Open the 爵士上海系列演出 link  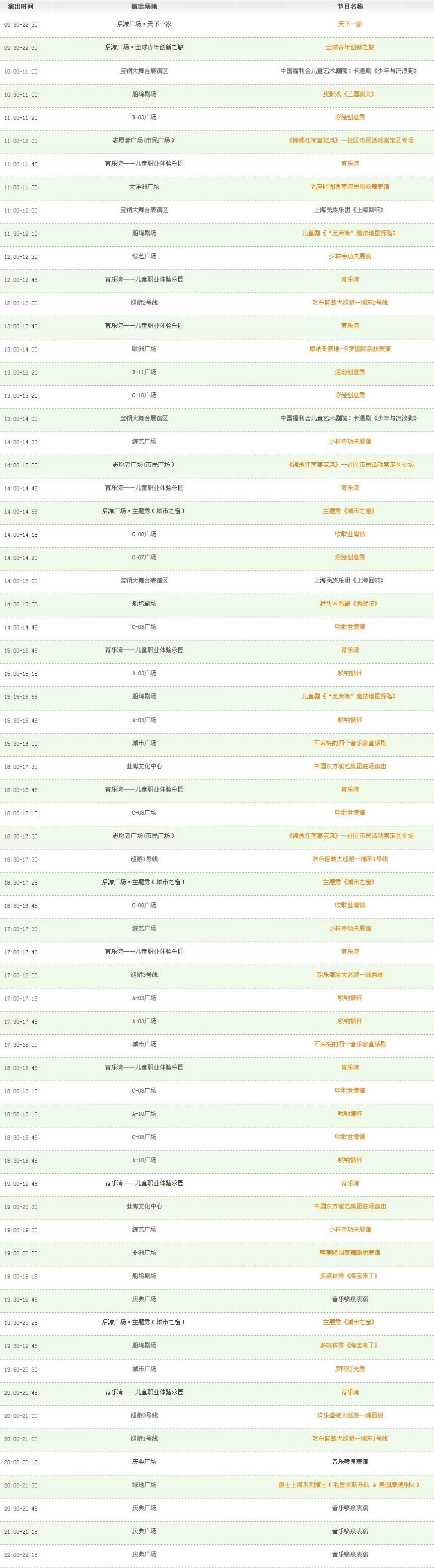click(x=349, y=1484)
